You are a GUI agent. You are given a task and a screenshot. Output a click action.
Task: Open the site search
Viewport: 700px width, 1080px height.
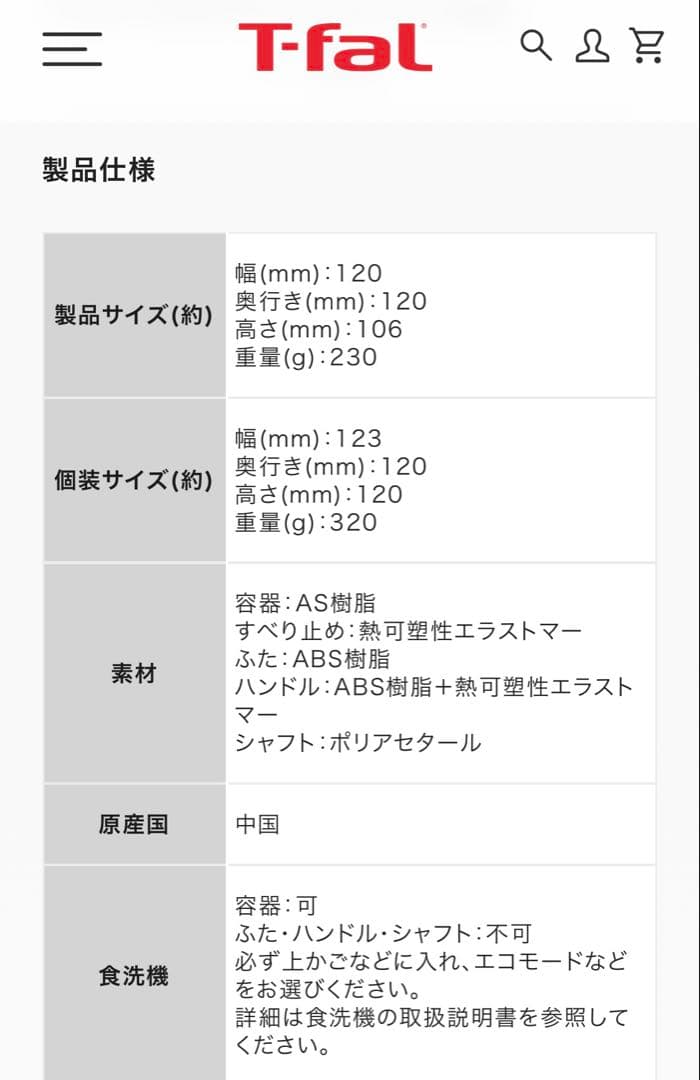(536, 45)
